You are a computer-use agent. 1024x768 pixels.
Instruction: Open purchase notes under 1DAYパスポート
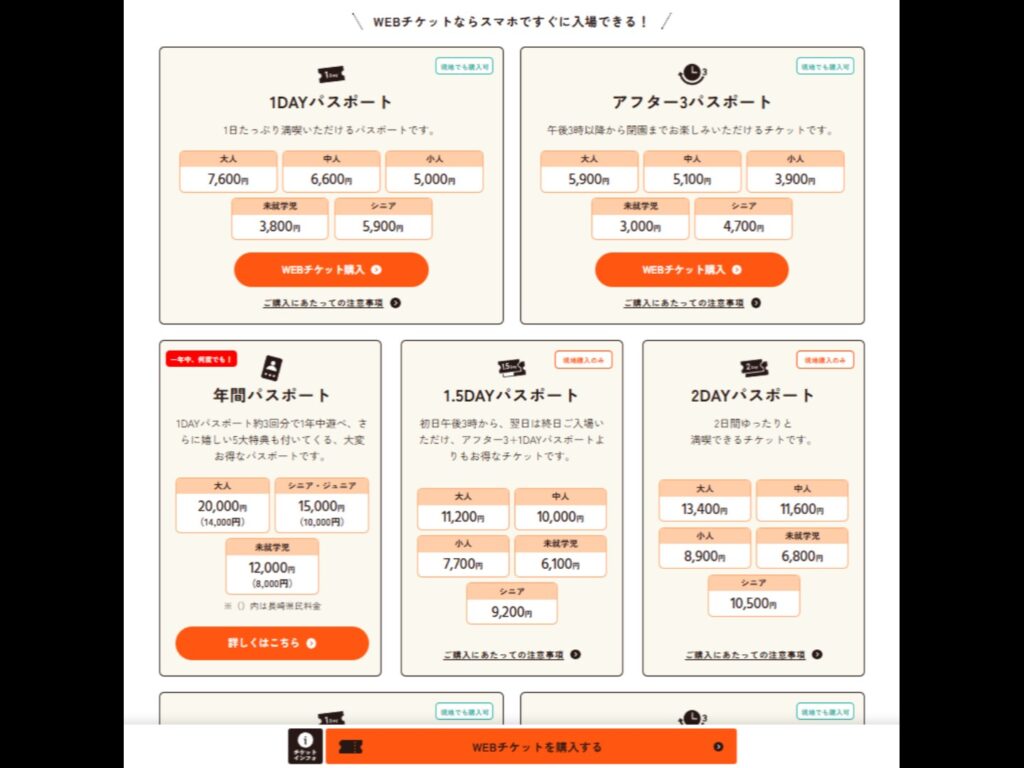click(x=331, y=303)
